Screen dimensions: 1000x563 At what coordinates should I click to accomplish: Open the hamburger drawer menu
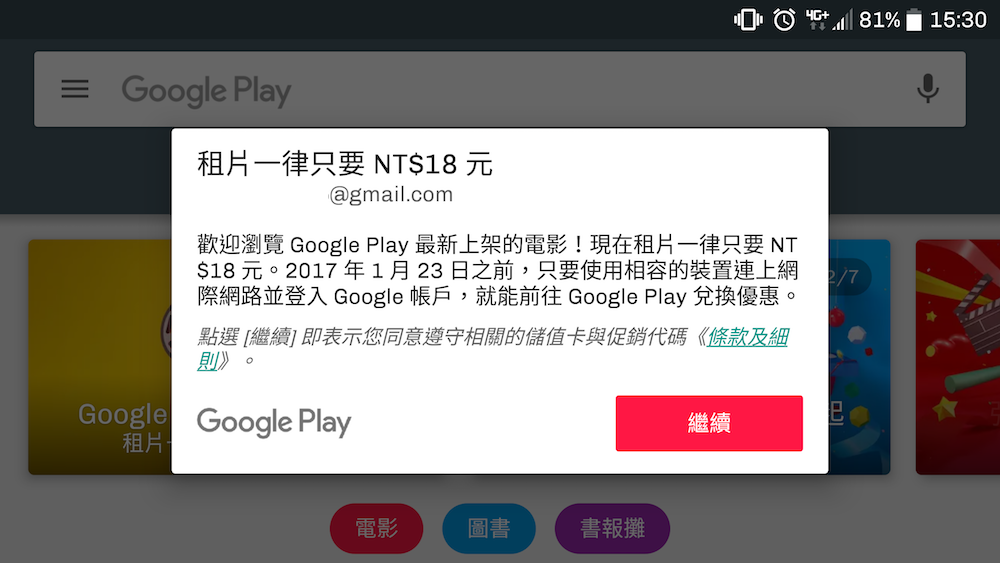tap(75, 90)
